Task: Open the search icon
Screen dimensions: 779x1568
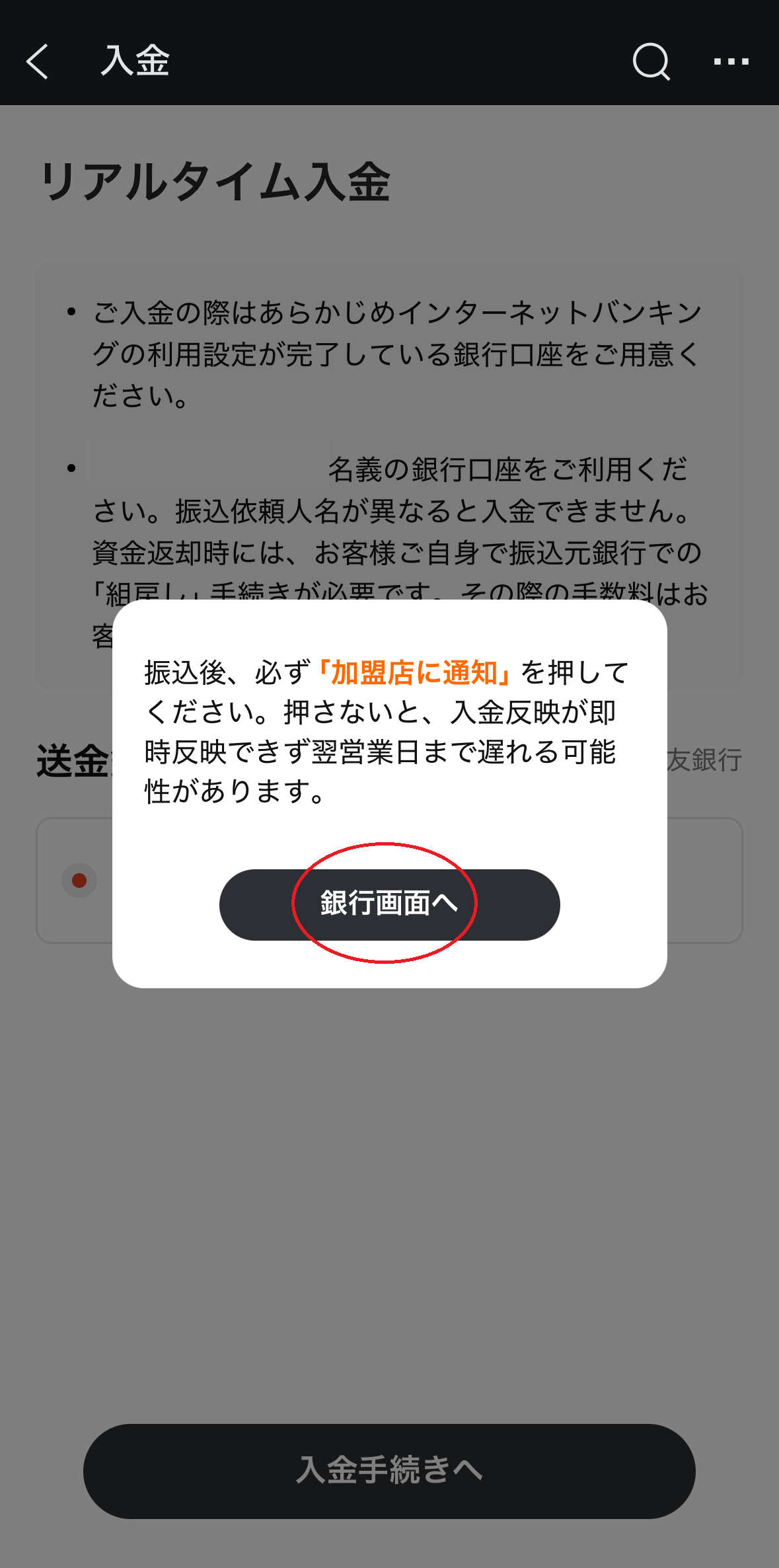Action: [651, 61]
